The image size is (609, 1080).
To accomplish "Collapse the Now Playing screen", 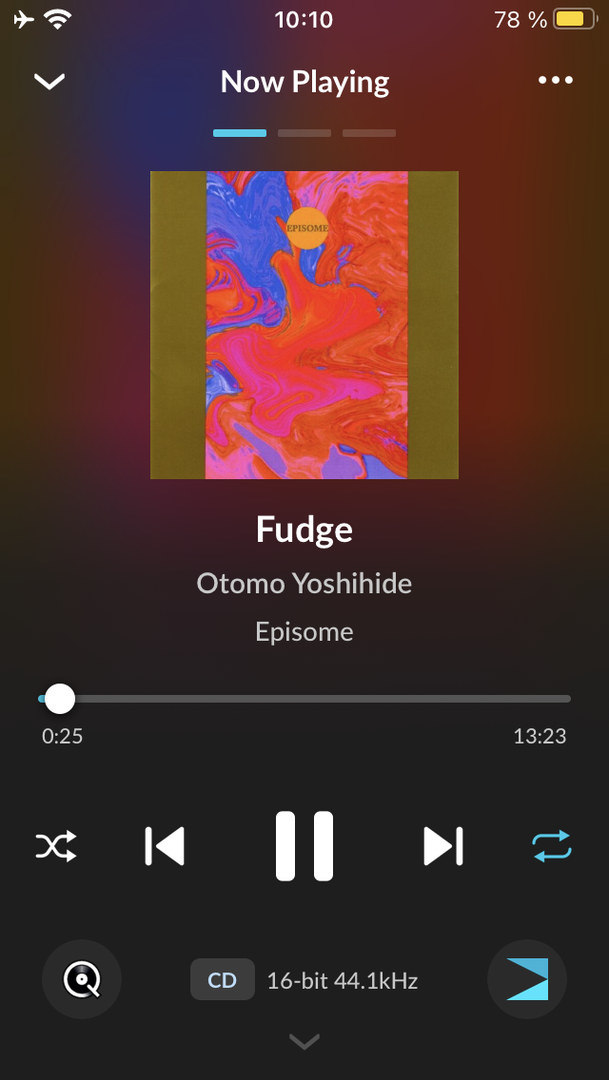I will pos(49,82).
